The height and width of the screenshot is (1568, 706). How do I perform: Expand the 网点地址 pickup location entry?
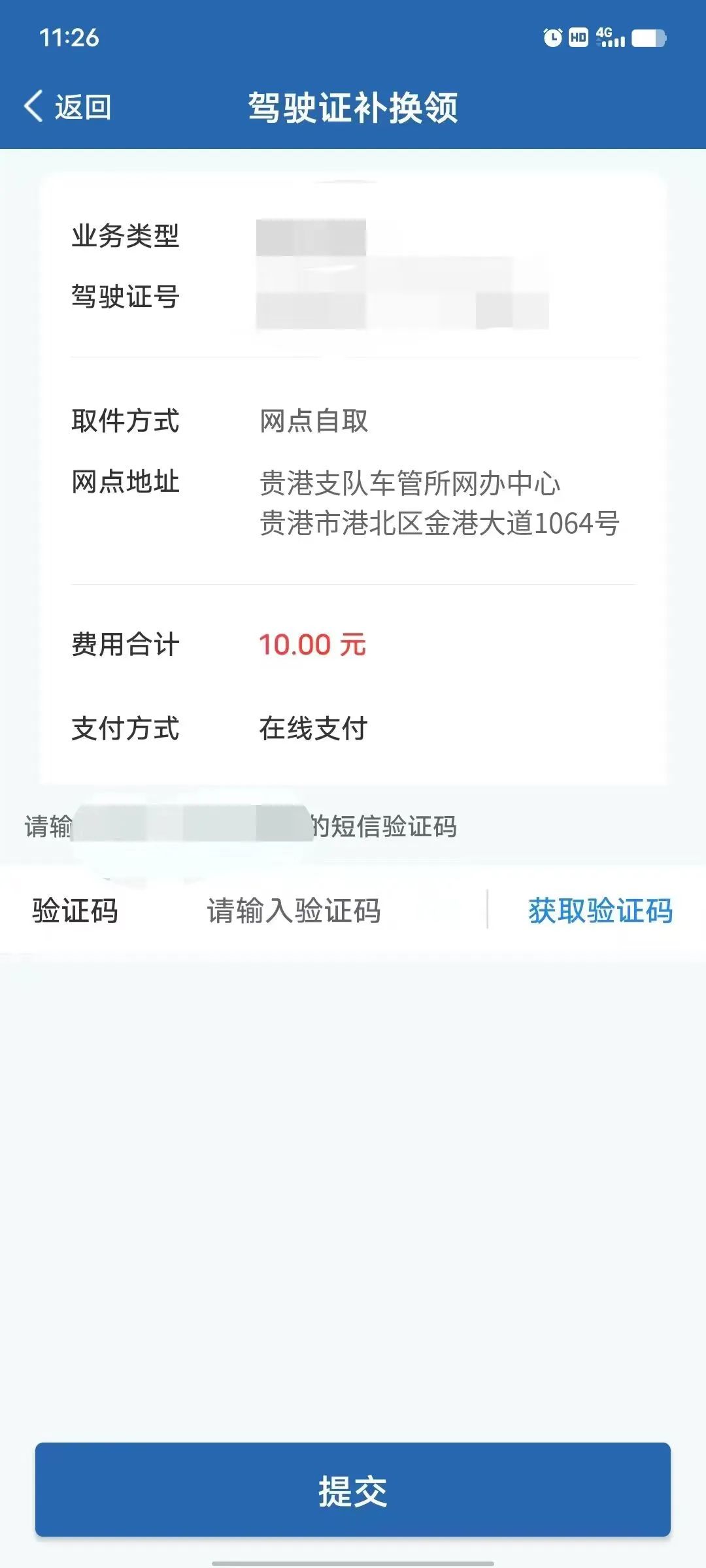point(126,483)
